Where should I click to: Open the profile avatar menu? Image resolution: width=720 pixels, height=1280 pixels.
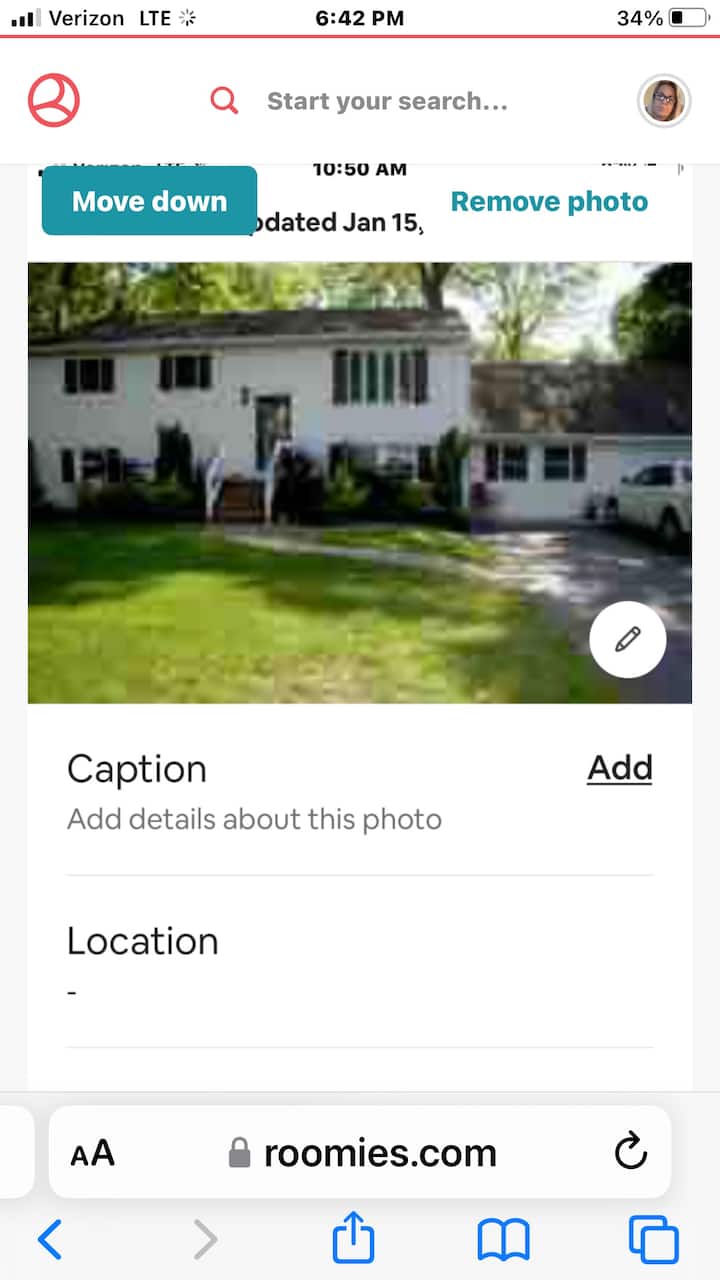click(x=664, y=101)
